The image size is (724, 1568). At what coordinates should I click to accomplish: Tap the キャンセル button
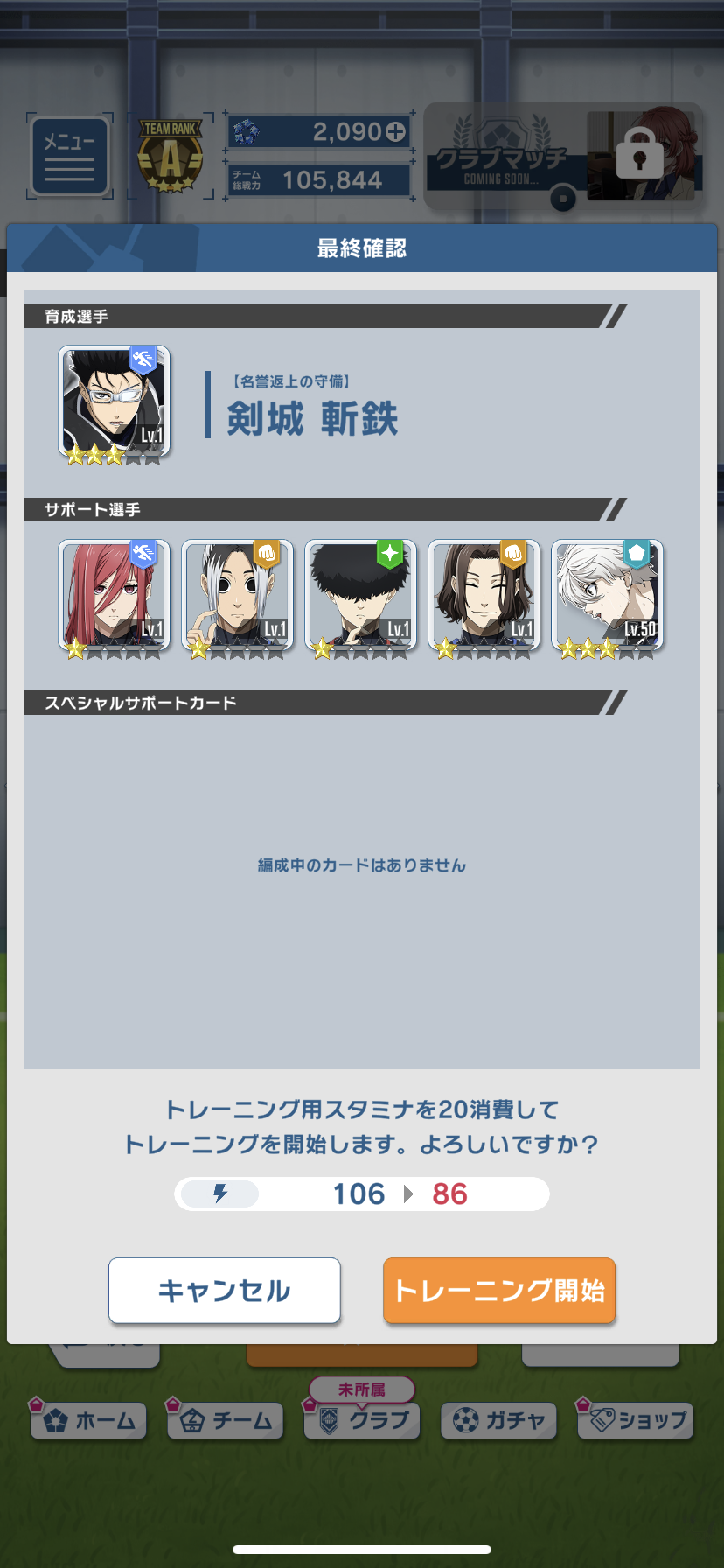coord(224,1291)
